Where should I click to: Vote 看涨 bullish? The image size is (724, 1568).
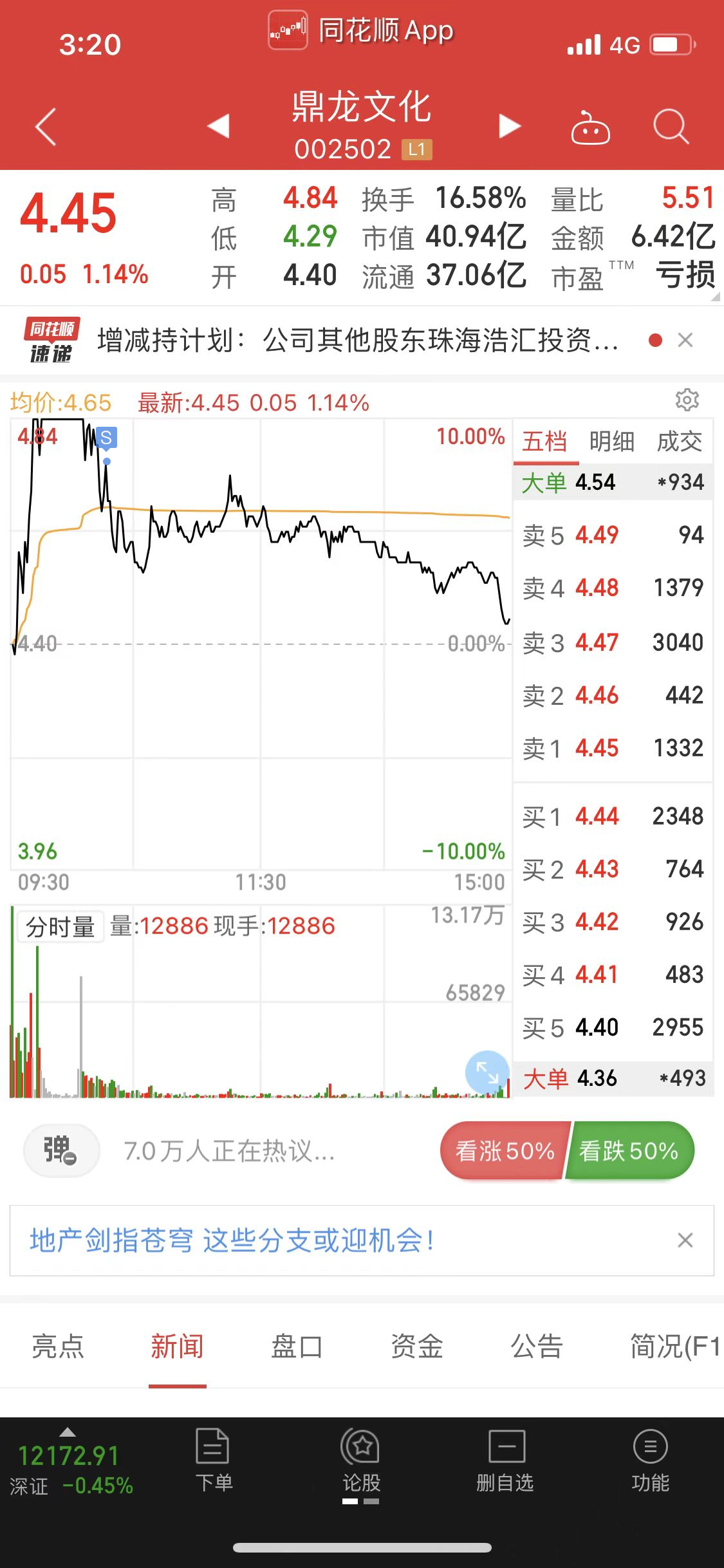coord(505,1151)
